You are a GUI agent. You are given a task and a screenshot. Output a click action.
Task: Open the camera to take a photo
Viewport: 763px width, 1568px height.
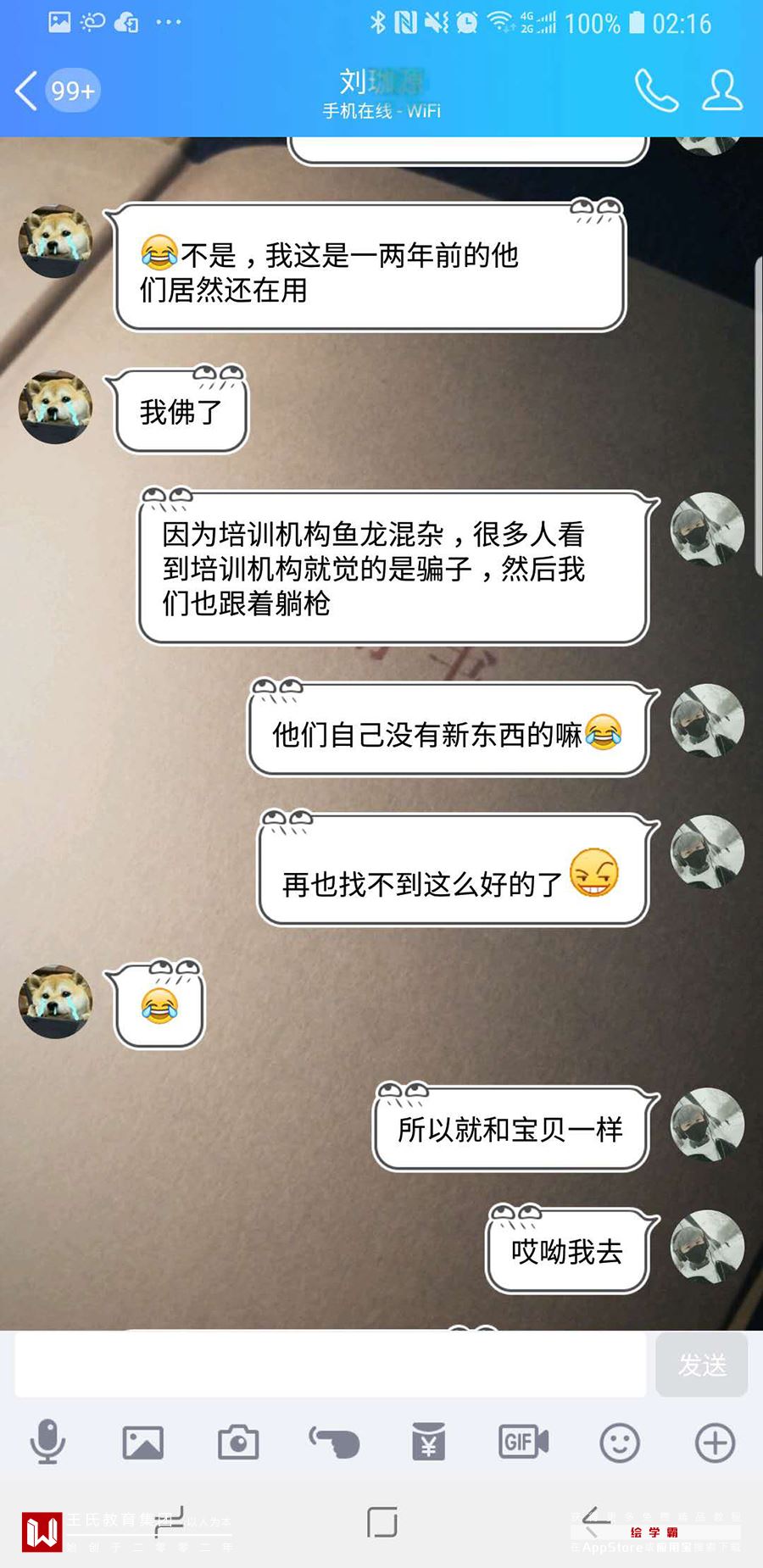[x=238, y=1442]
